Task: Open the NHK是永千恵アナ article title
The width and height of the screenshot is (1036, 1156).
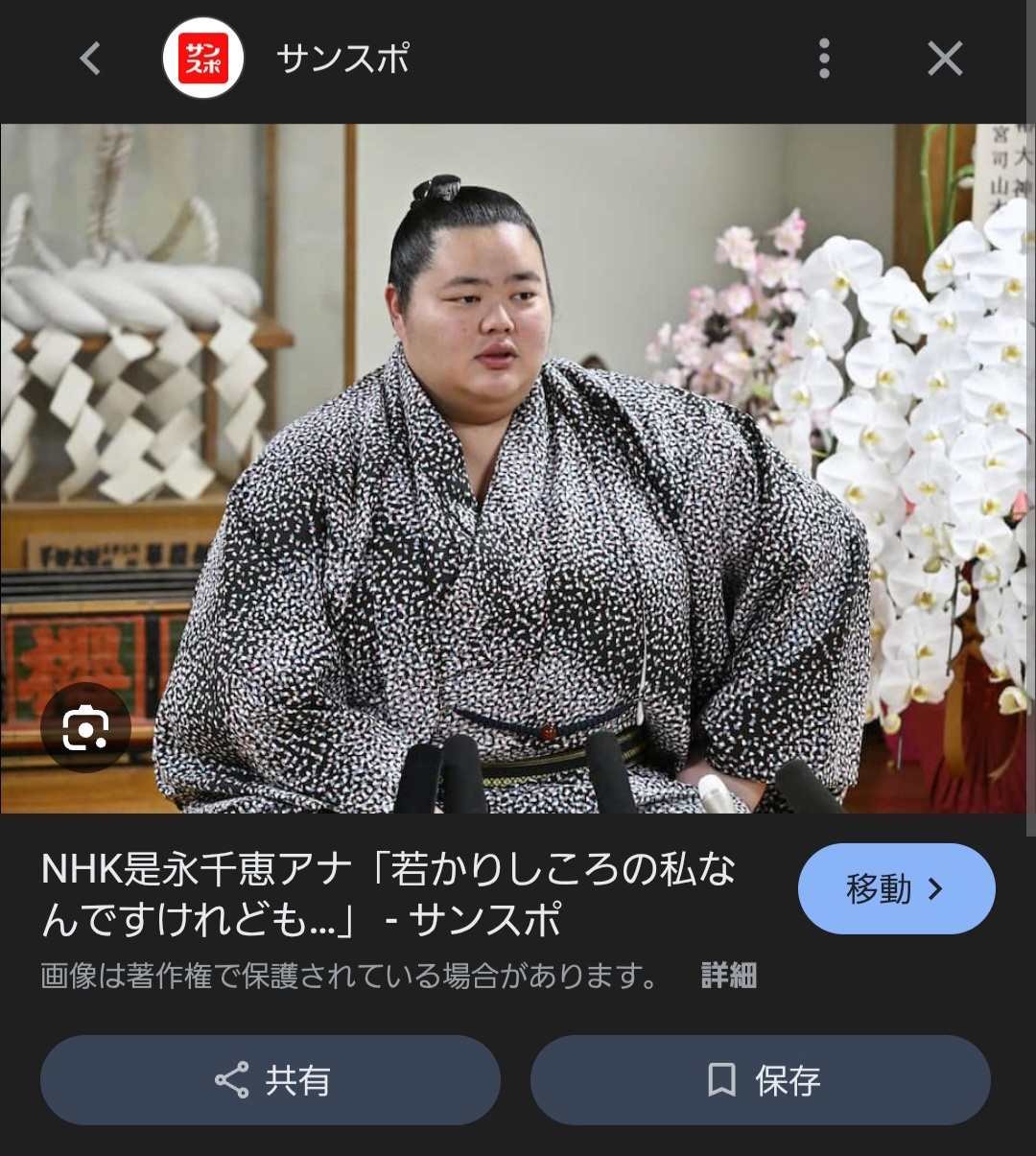Action: (x=388, y=894)
